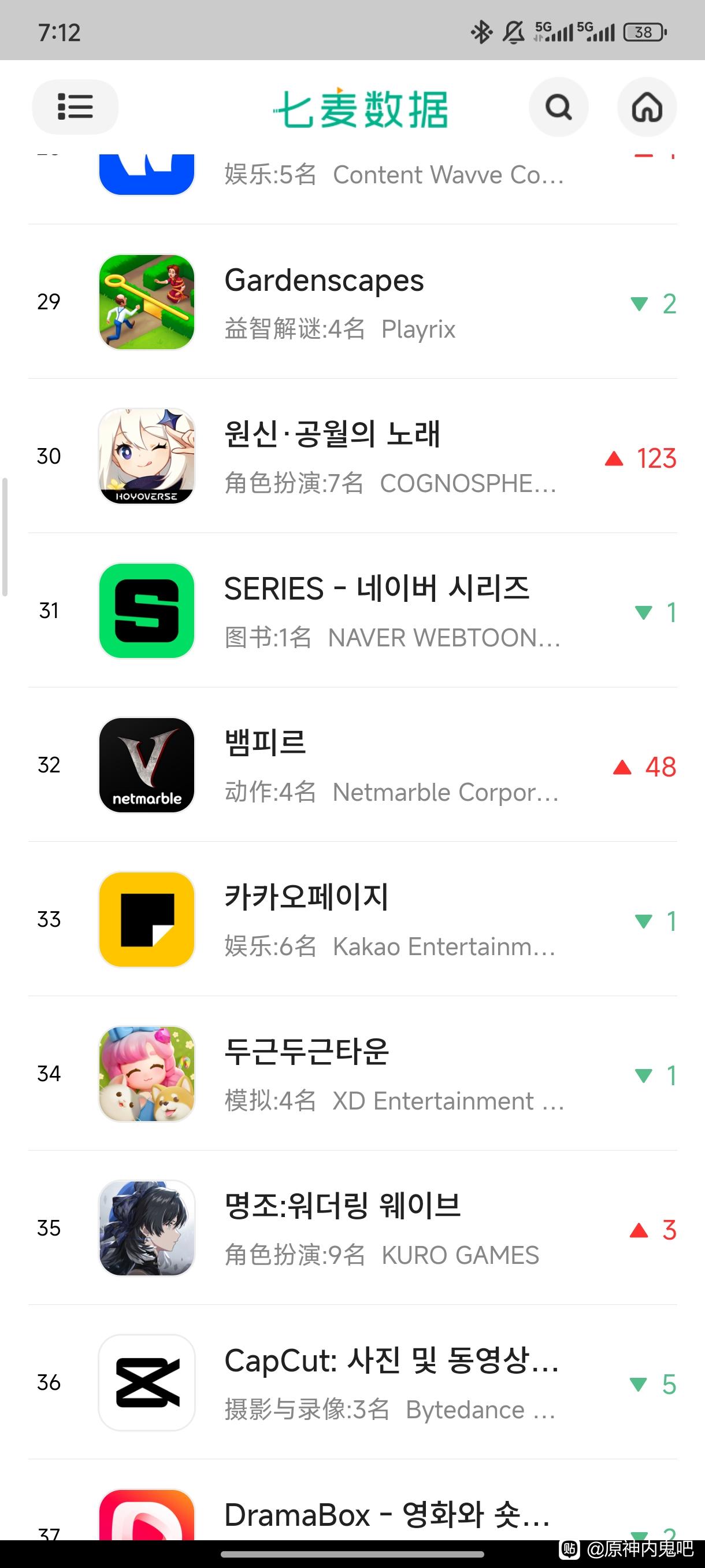Open 두근두근타운 ranked 34

[353, 1074]
